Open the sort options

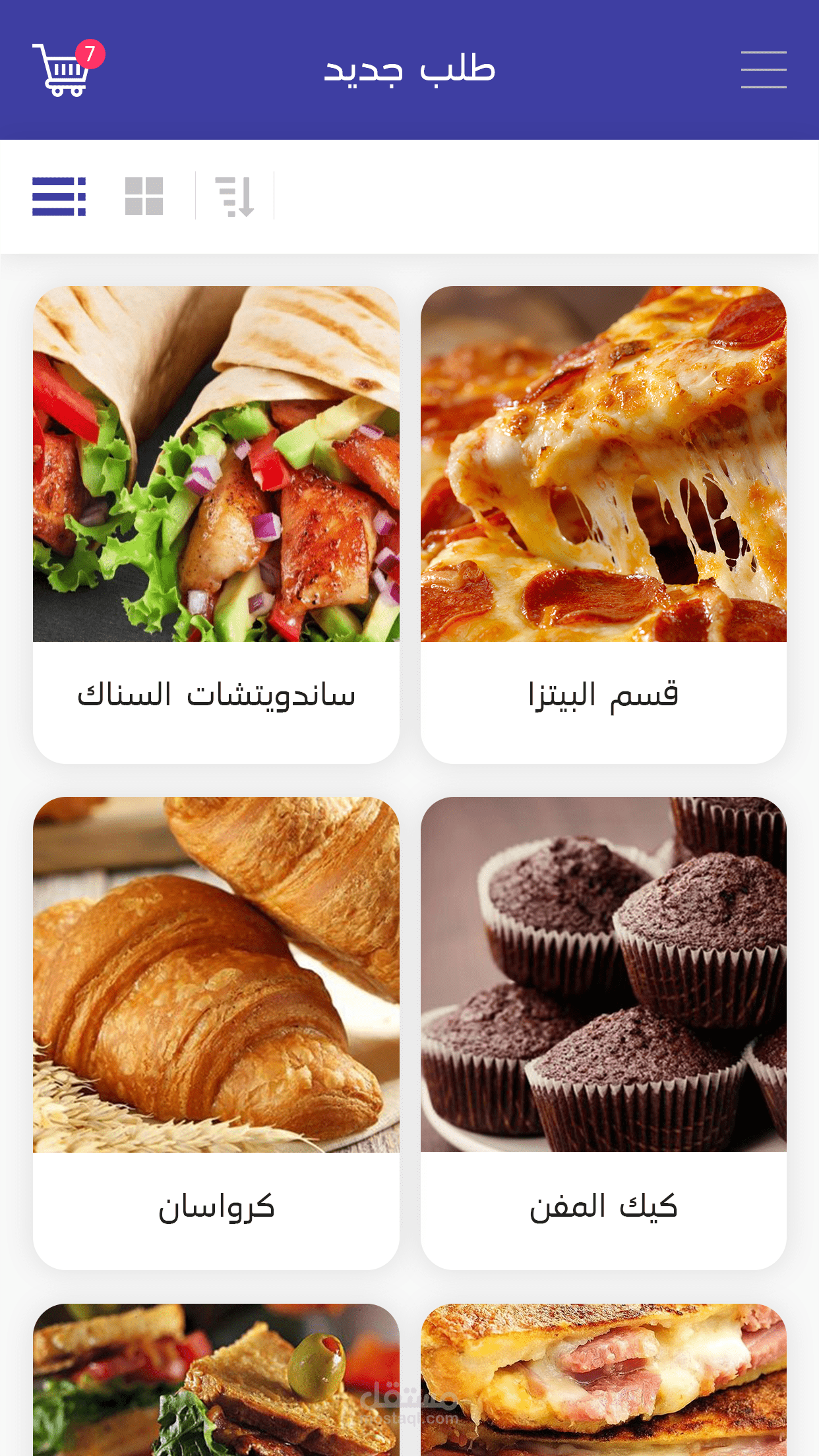[x=235, y=196]
